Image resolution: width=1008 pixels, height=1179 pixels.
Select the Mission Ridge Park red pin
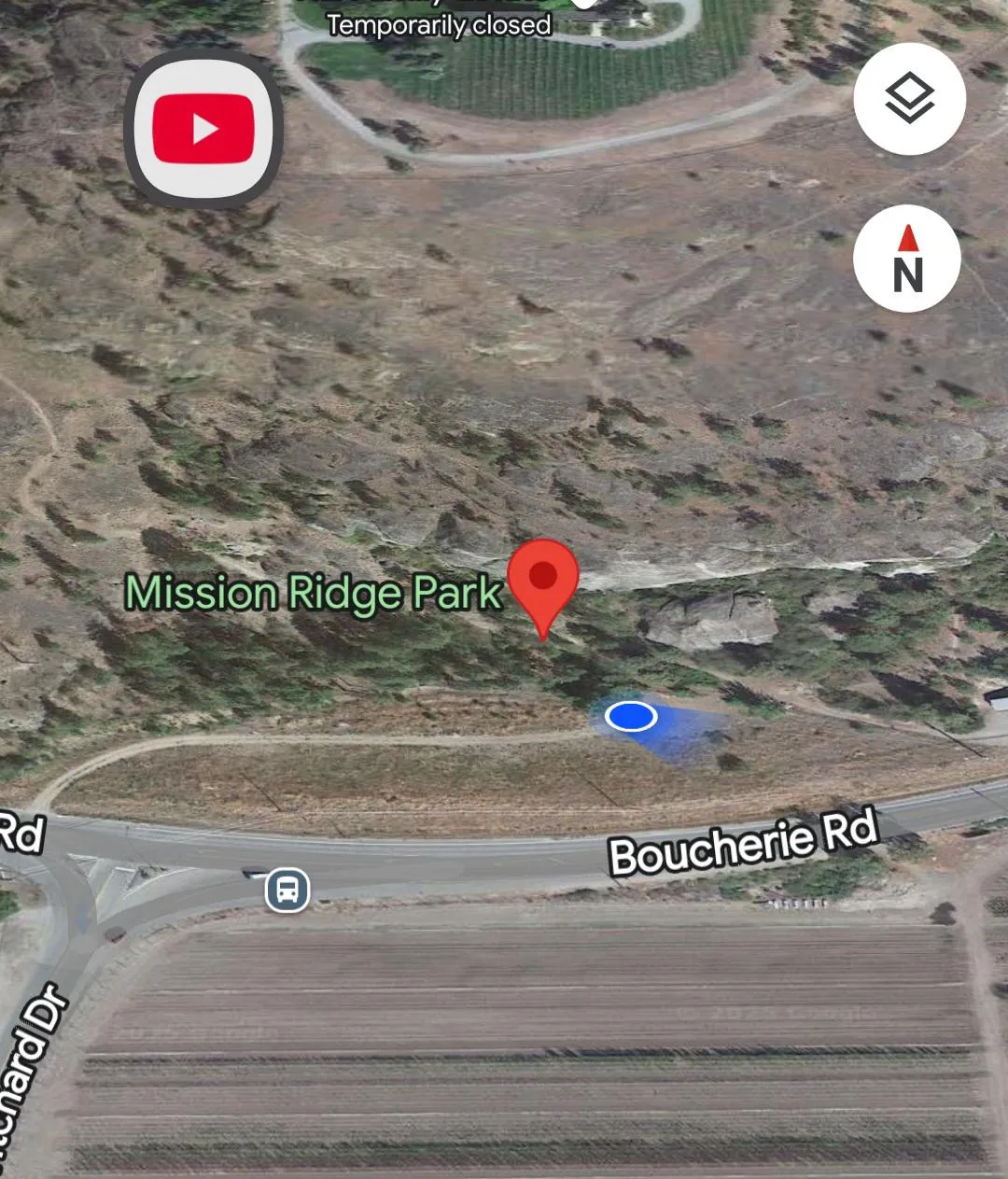pyautogui.click(x=542, y=581)
